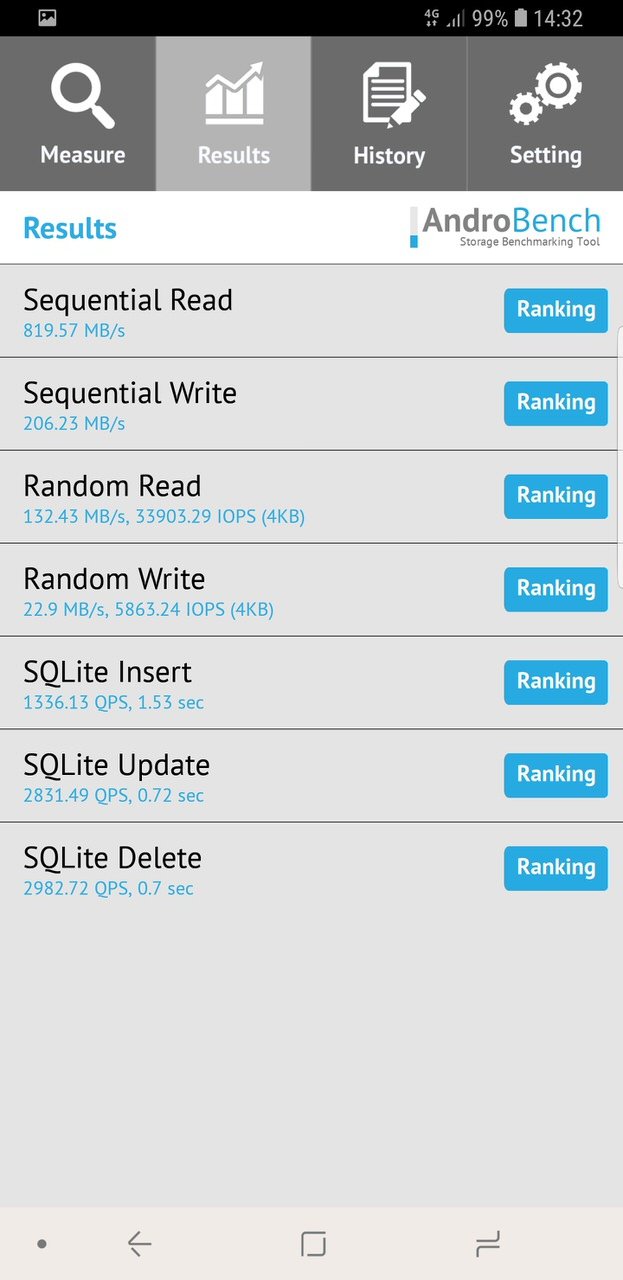
Task: View ranking for Sequential Read
Action: coord(556,310)
